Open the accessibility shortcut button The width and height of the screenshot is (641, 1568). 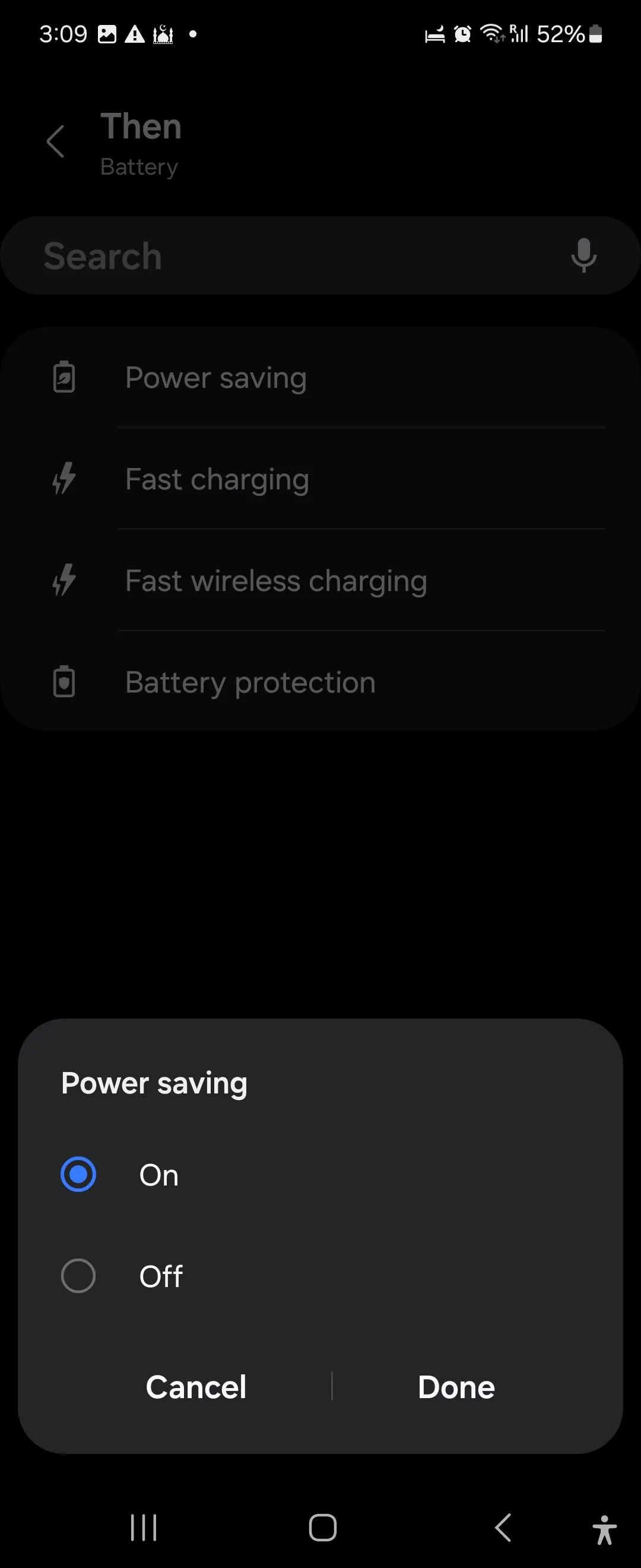(x=604, y=1529)
